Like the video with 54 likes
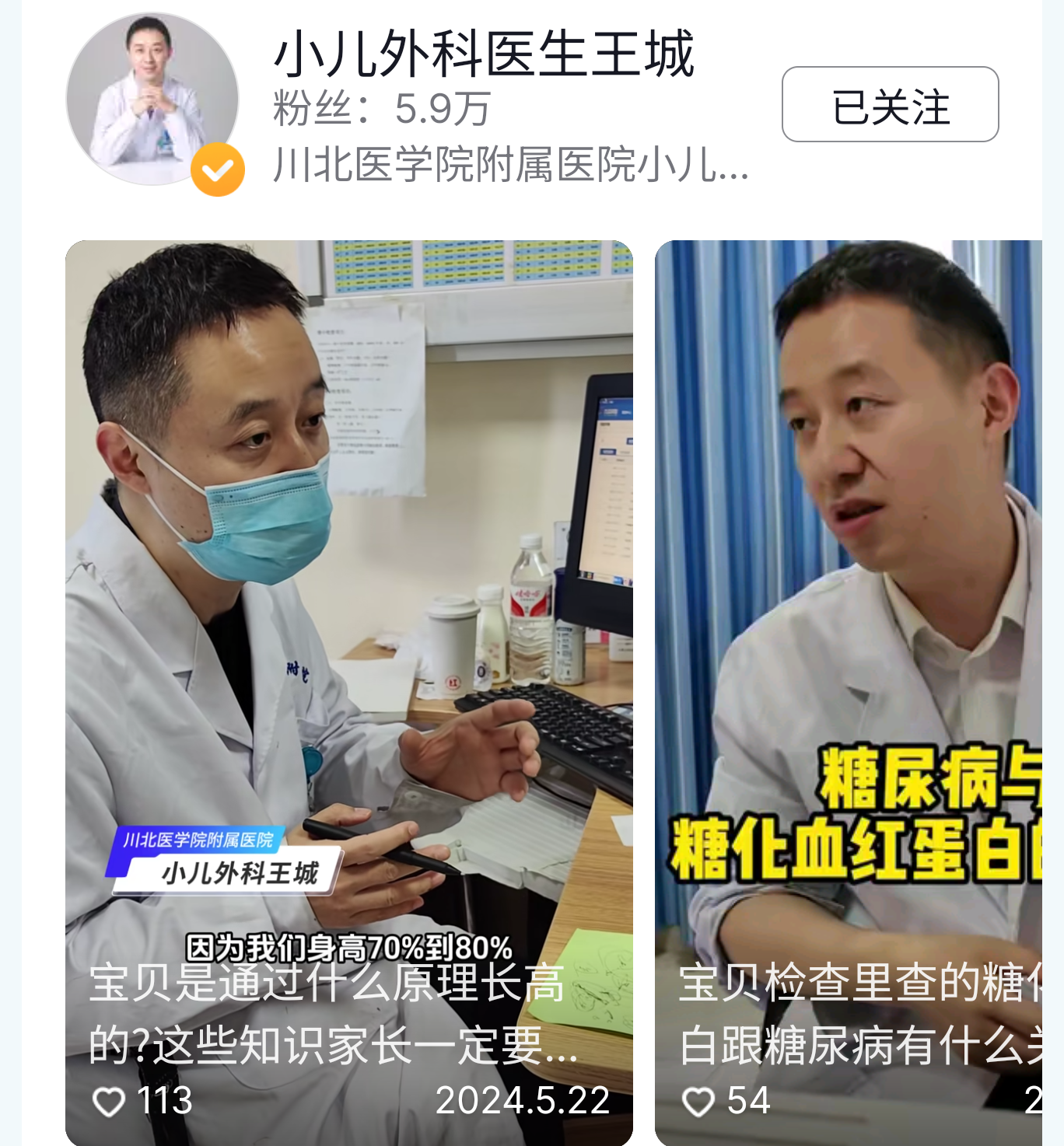The image size is (1064, 1146). point(698,1101)
